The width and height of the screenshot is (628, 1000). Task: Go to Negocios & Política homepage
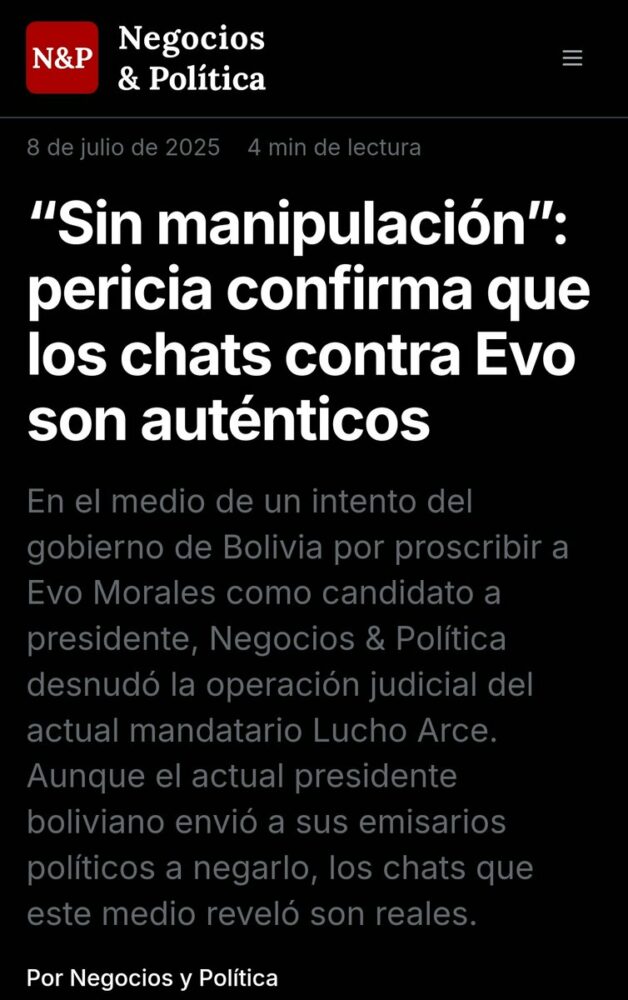click(147, 58)
